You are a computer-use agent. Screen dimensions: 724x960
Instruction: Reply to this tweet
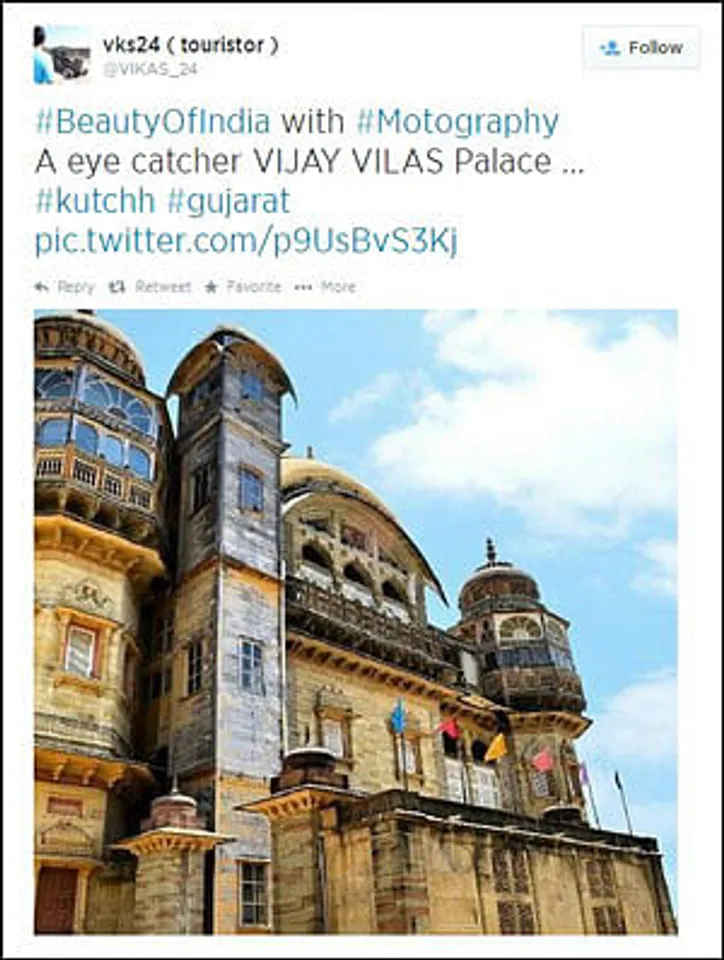point(65,287)
